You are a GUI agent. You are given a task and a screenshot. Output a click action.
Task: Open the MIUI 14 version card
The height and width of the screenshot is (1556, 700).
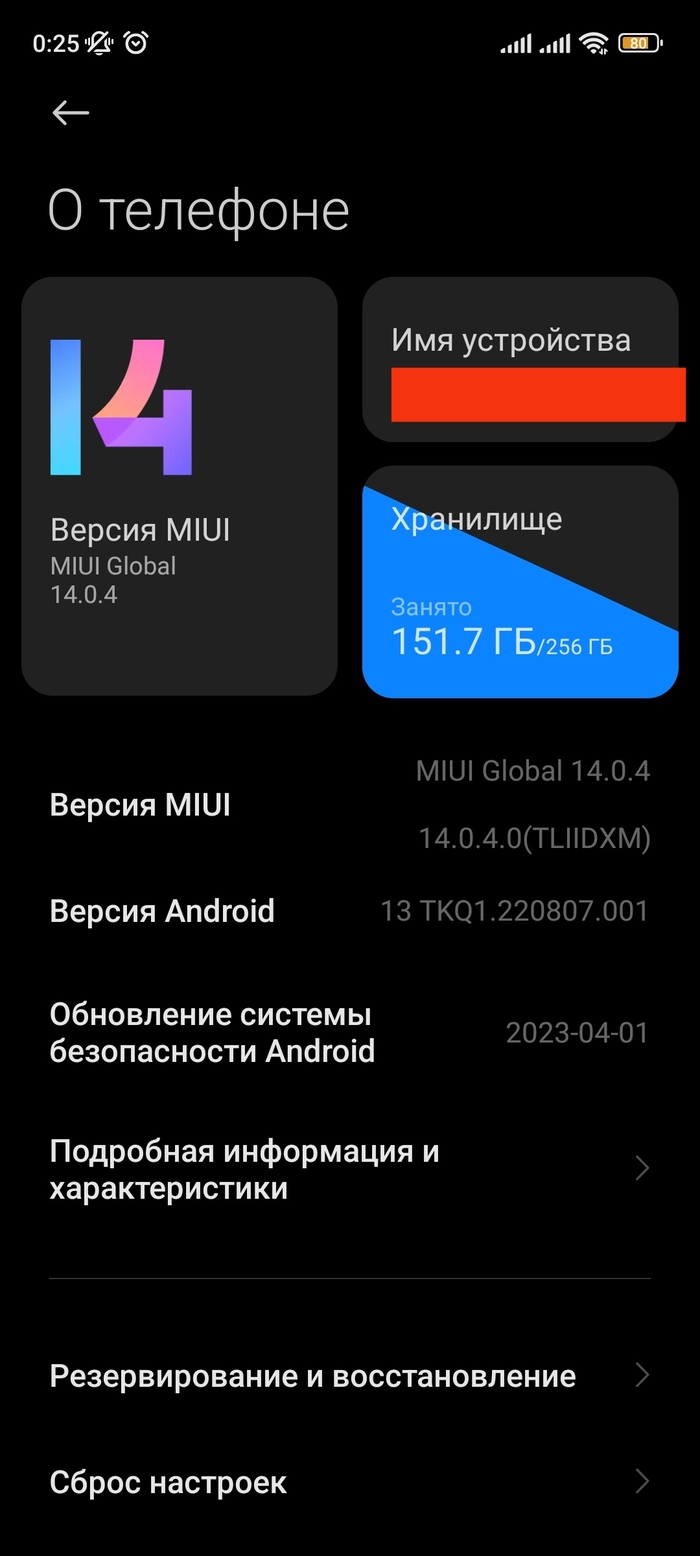pyautogui.click(x=179, y=486)
